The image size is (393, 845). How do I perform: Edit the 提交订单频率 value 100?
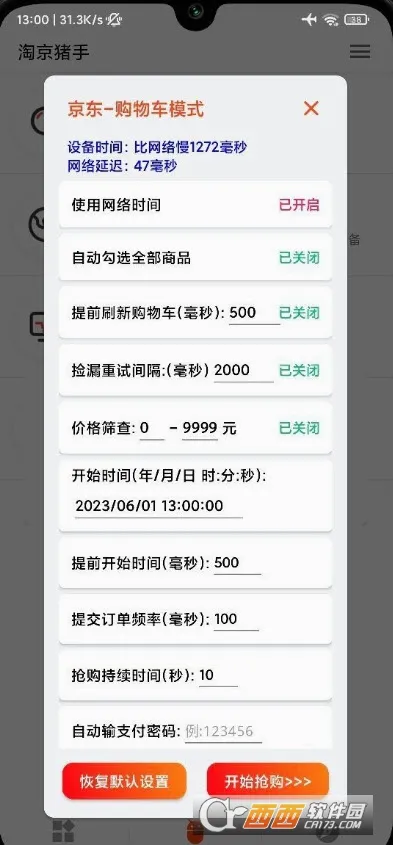click(x=236, y=620)
